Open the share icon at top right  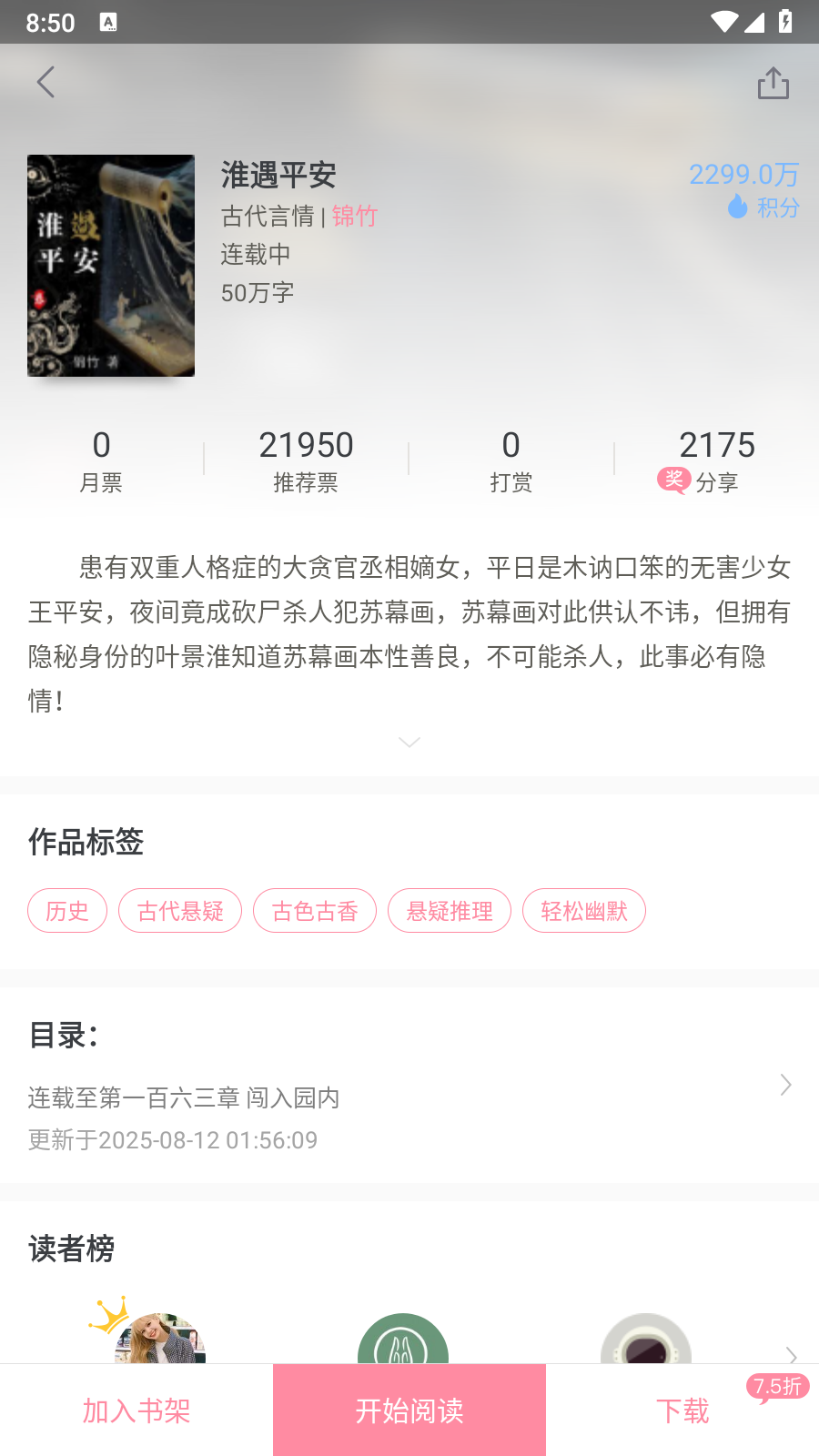(773, 82)
